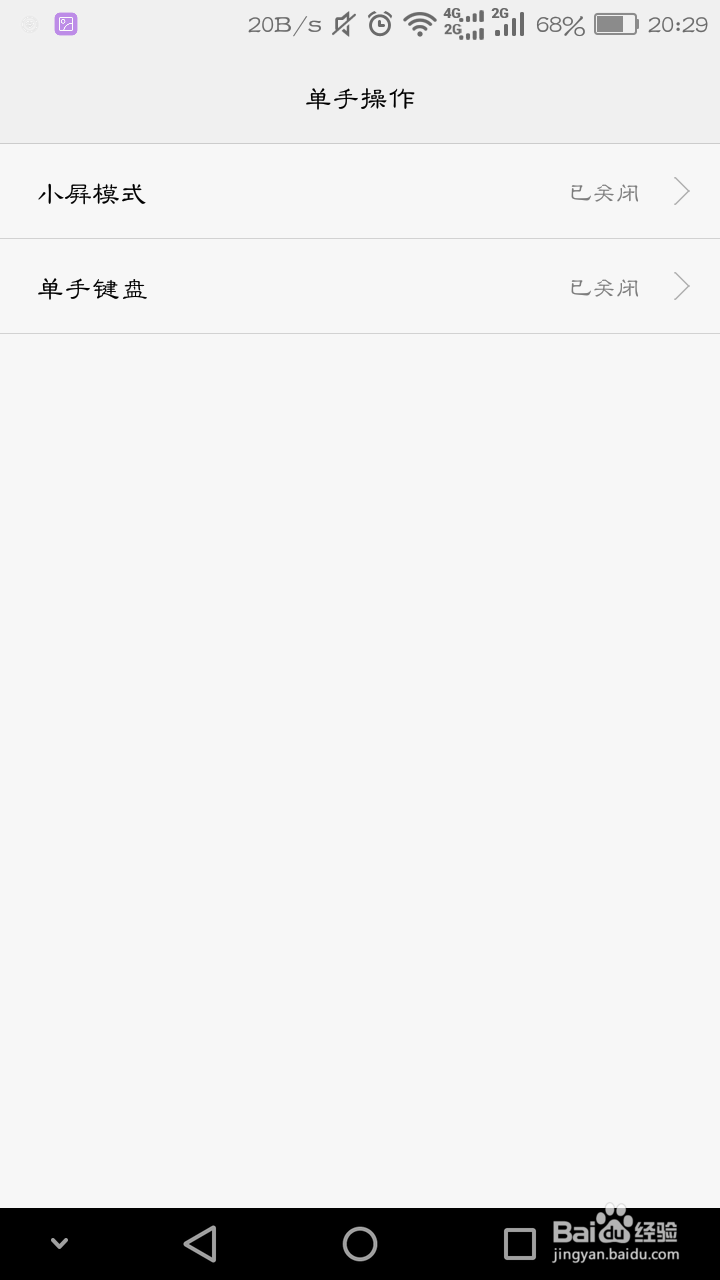Expand 小屏模式 via its chevron arrow
The image size is (720, 1280).
point(680,191)
